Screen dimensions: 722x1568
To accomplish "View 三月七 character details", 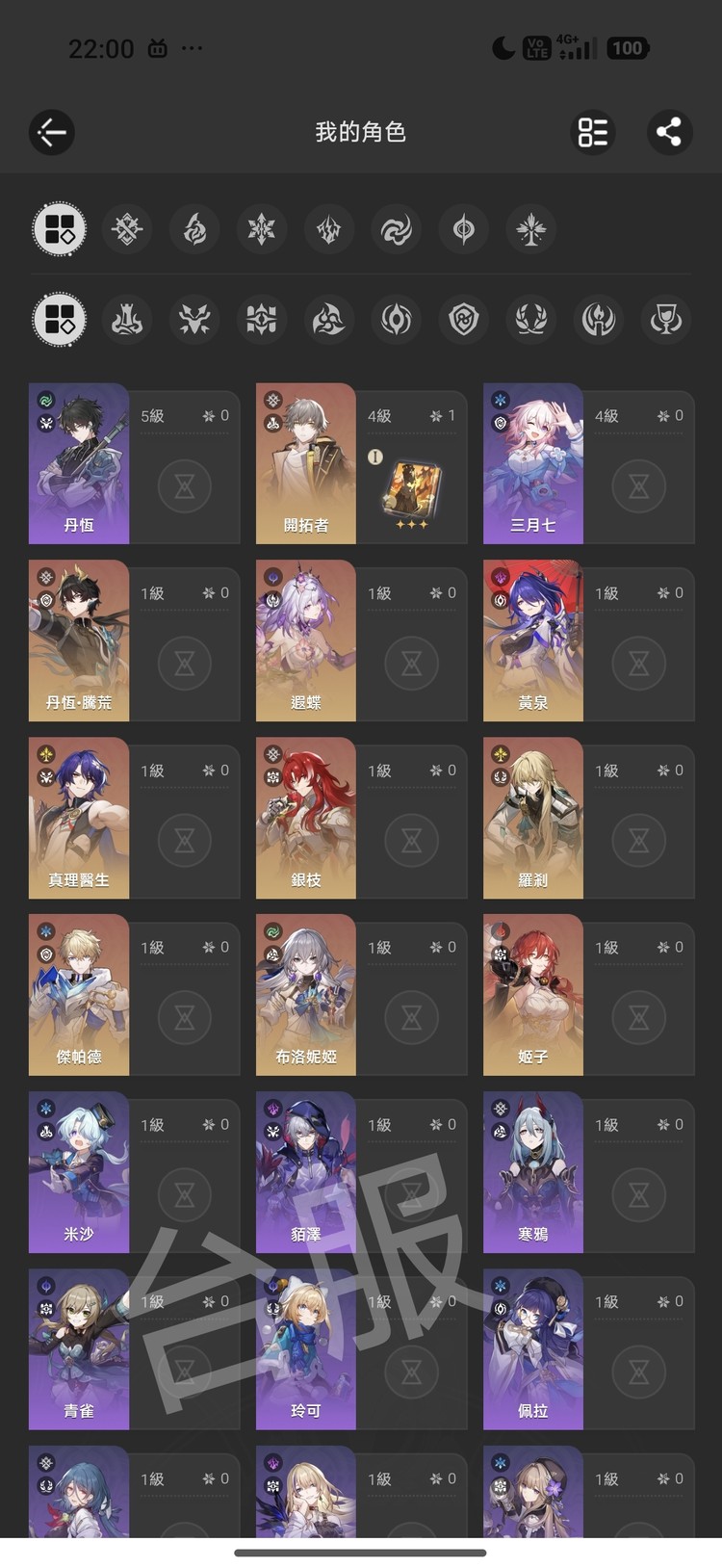I will coord(533,463).
